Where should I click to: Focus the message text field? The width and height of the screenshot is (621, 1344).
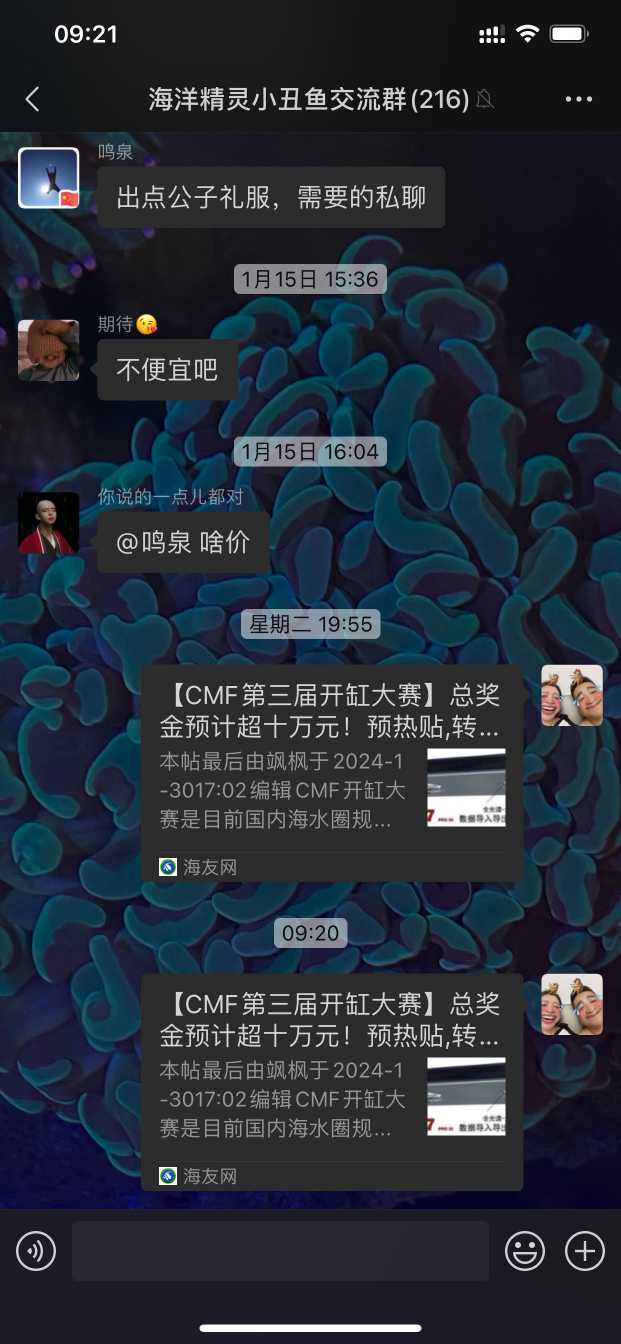coord(280,1250)
